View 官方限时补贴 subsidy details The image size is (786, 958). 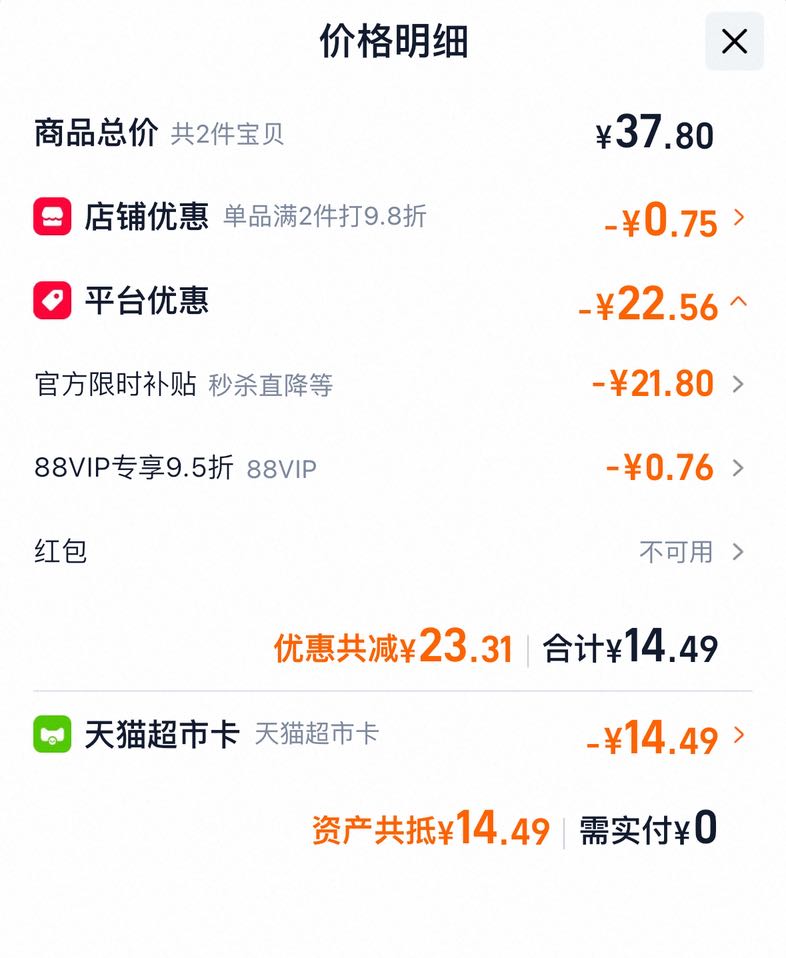pyautogui.click(x=391, y=384)
